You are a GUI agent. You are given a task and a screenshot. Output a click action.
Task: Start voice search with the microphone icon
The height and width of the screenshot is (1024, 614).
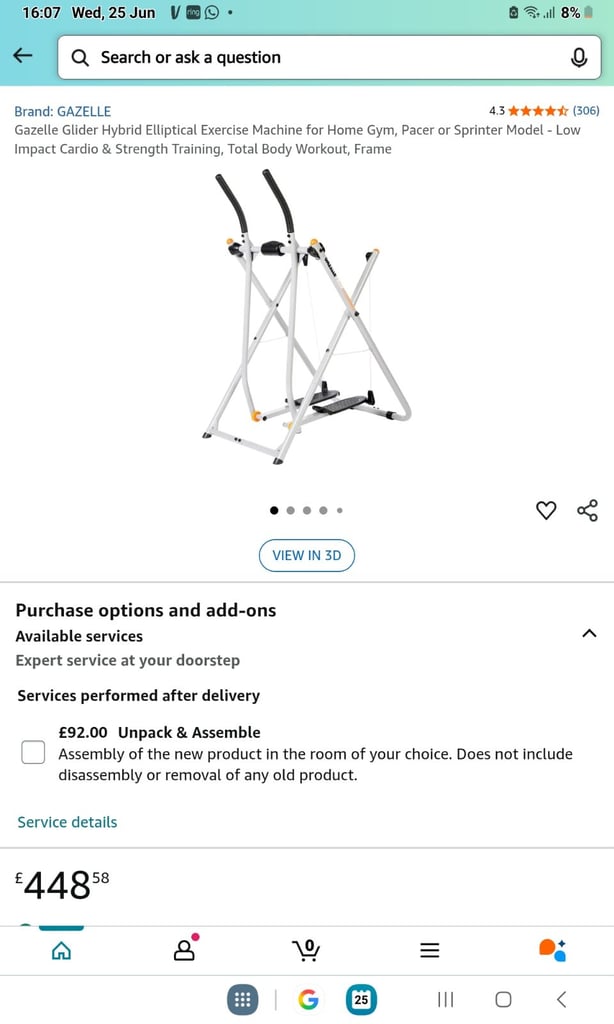(x=578, y=57)
